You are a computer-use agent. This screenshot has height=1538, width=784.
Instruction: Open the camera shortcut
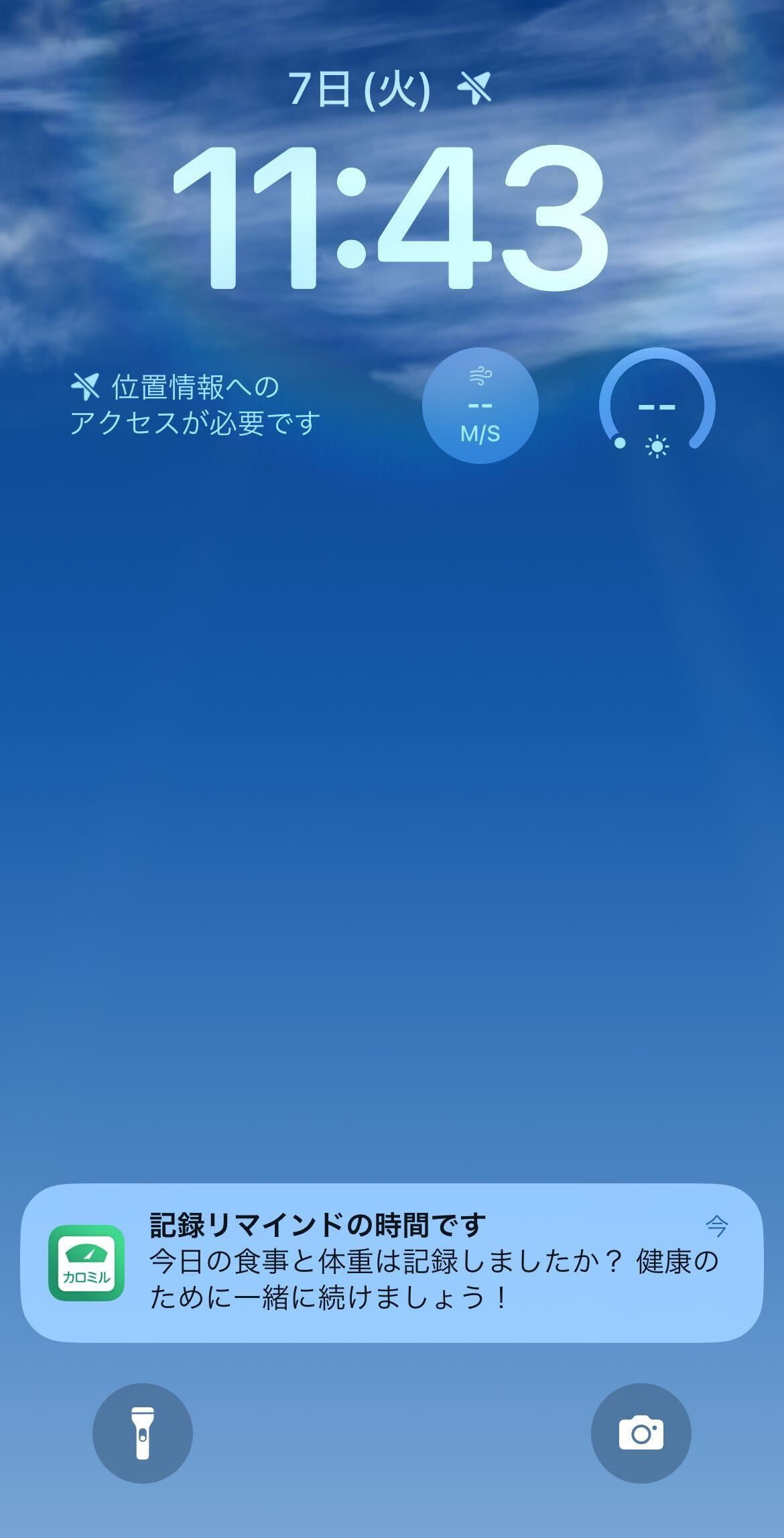point(641,1433)
